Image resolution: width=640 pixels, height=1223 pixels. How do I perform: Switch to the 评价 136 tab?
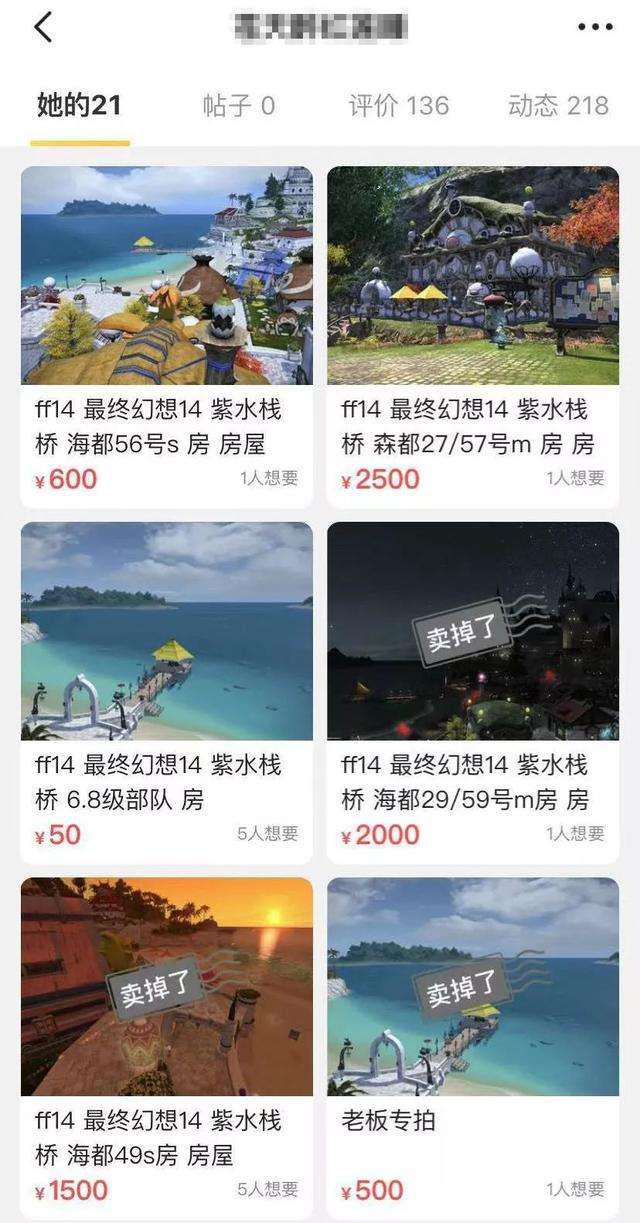398,105
